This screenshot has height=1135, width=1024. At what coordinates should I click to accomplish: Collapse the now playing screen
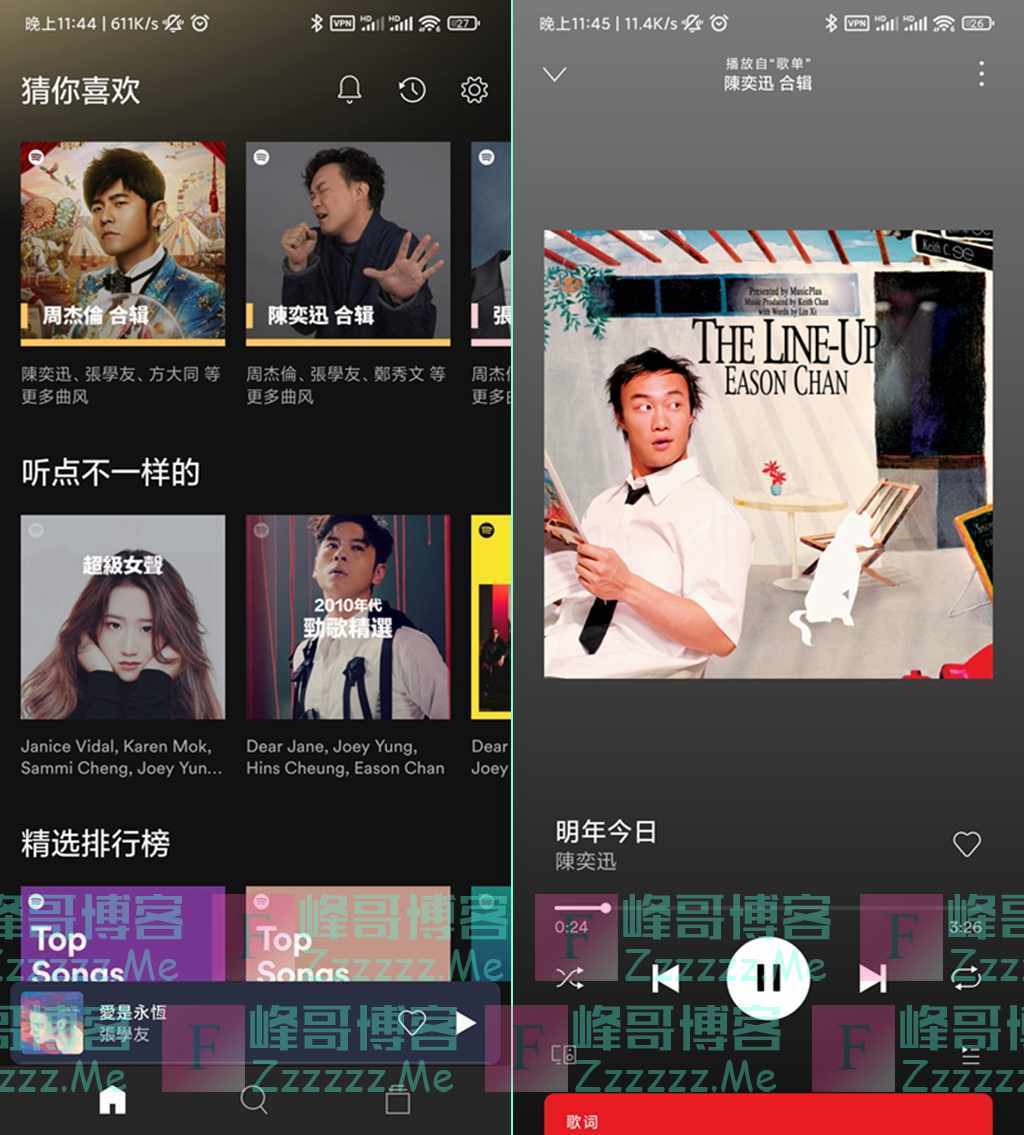[554, 74]
